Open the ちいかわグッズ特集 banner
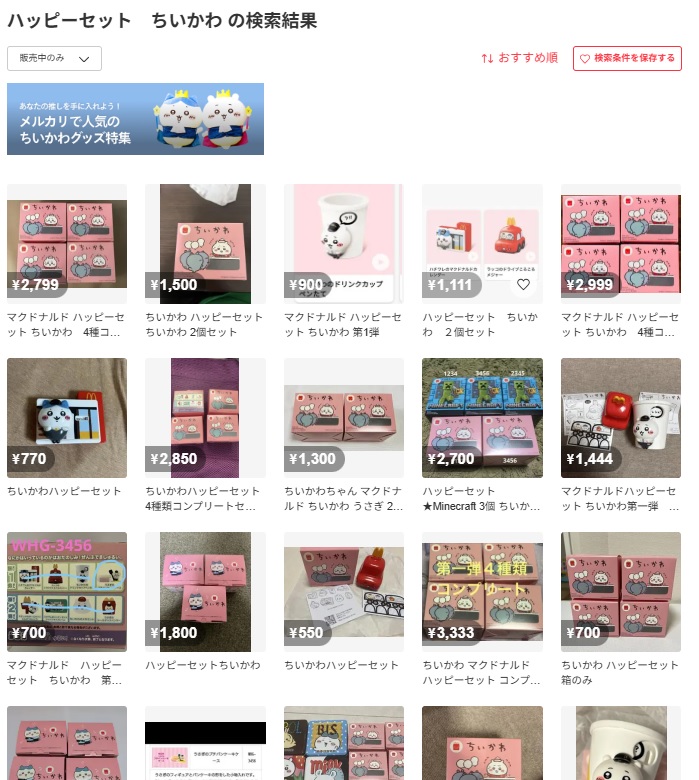The height and width of the screenshot is (780, 699). (135, 119)
